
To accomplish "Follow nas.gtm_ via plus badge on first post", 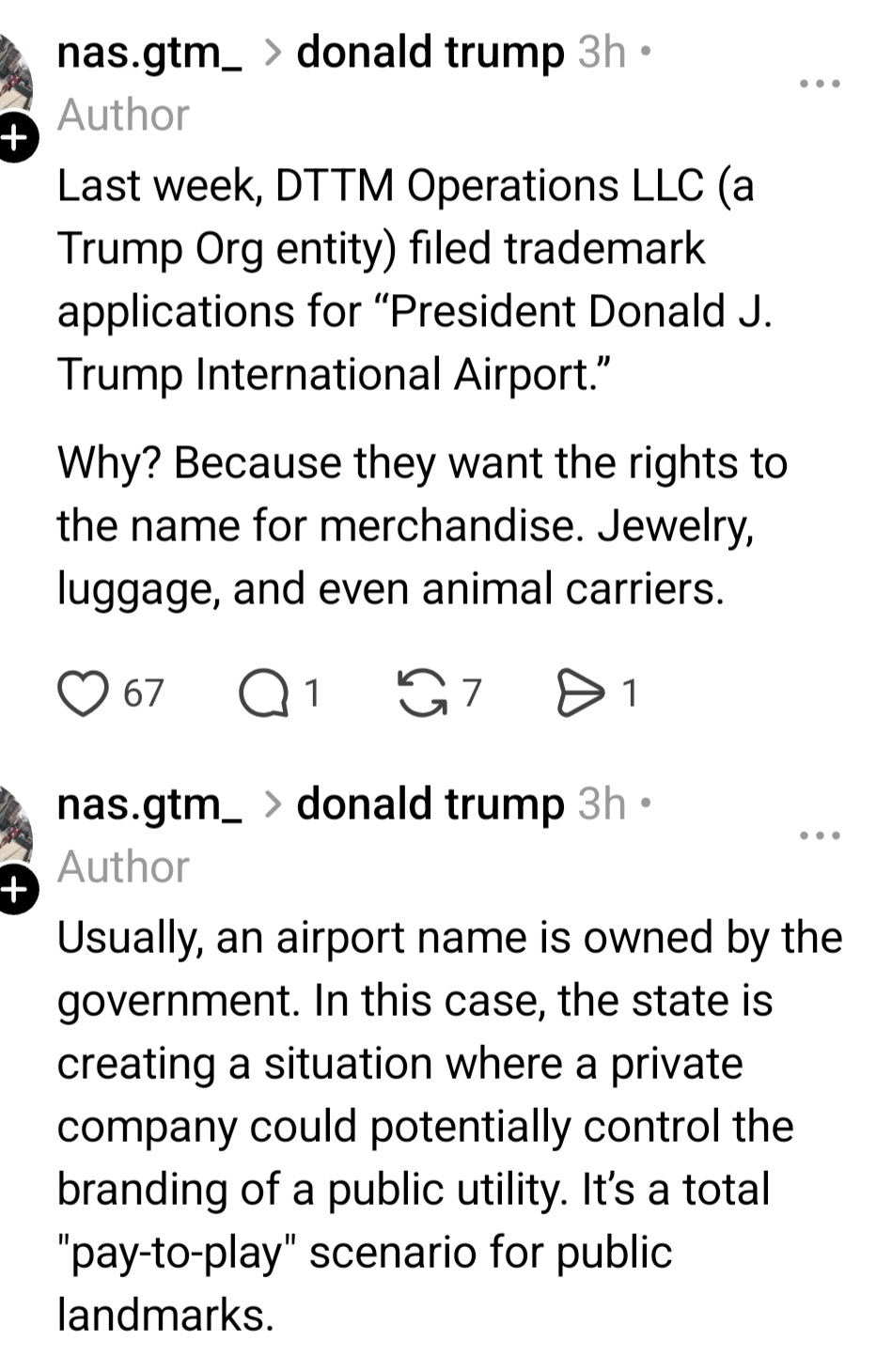I will pyautogui.click(x=13, y=139).
